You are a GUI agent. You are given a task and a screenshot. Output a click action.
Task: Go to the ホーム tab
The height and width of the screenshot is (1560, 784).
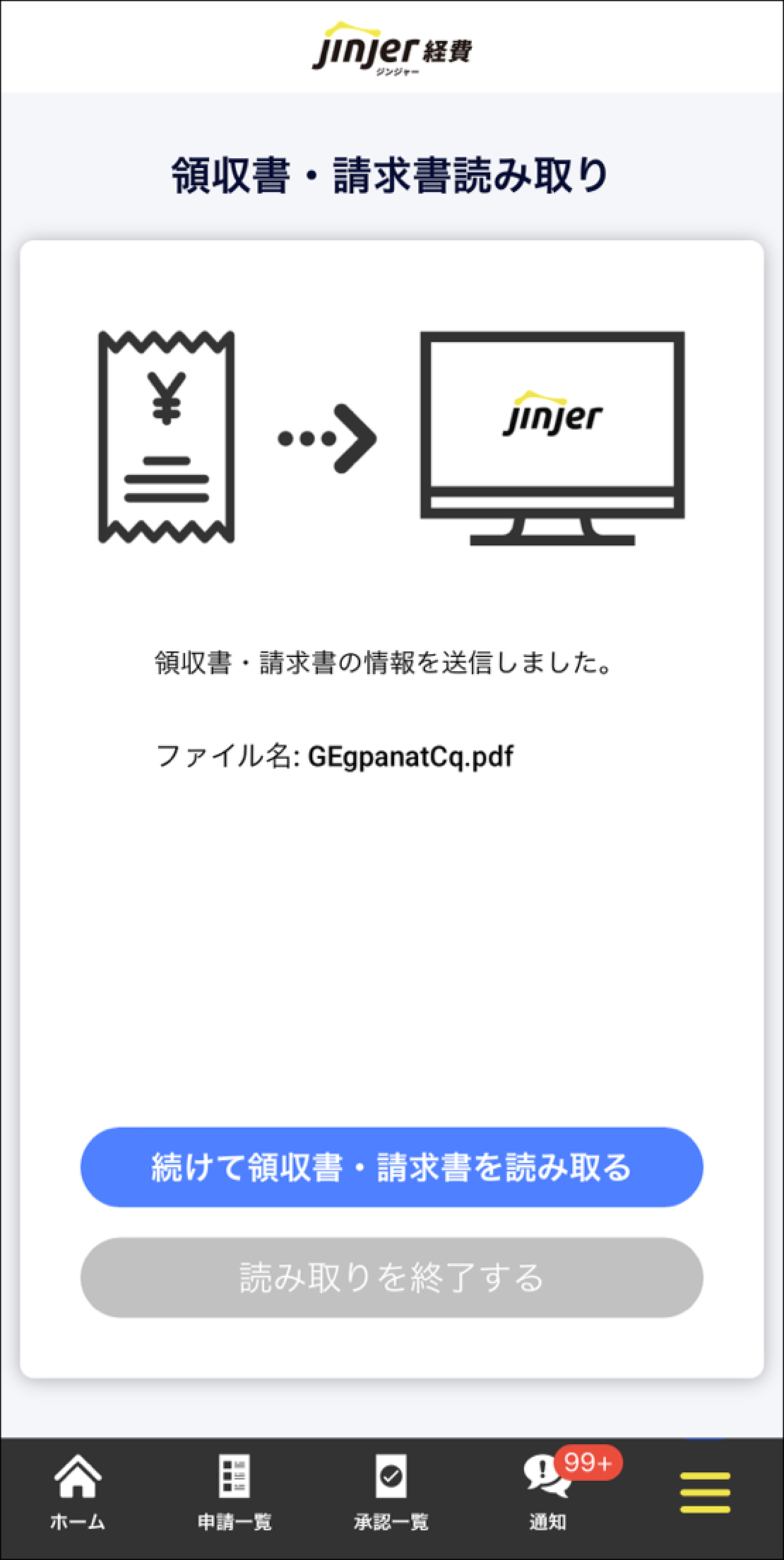[x=78, y=1492]
